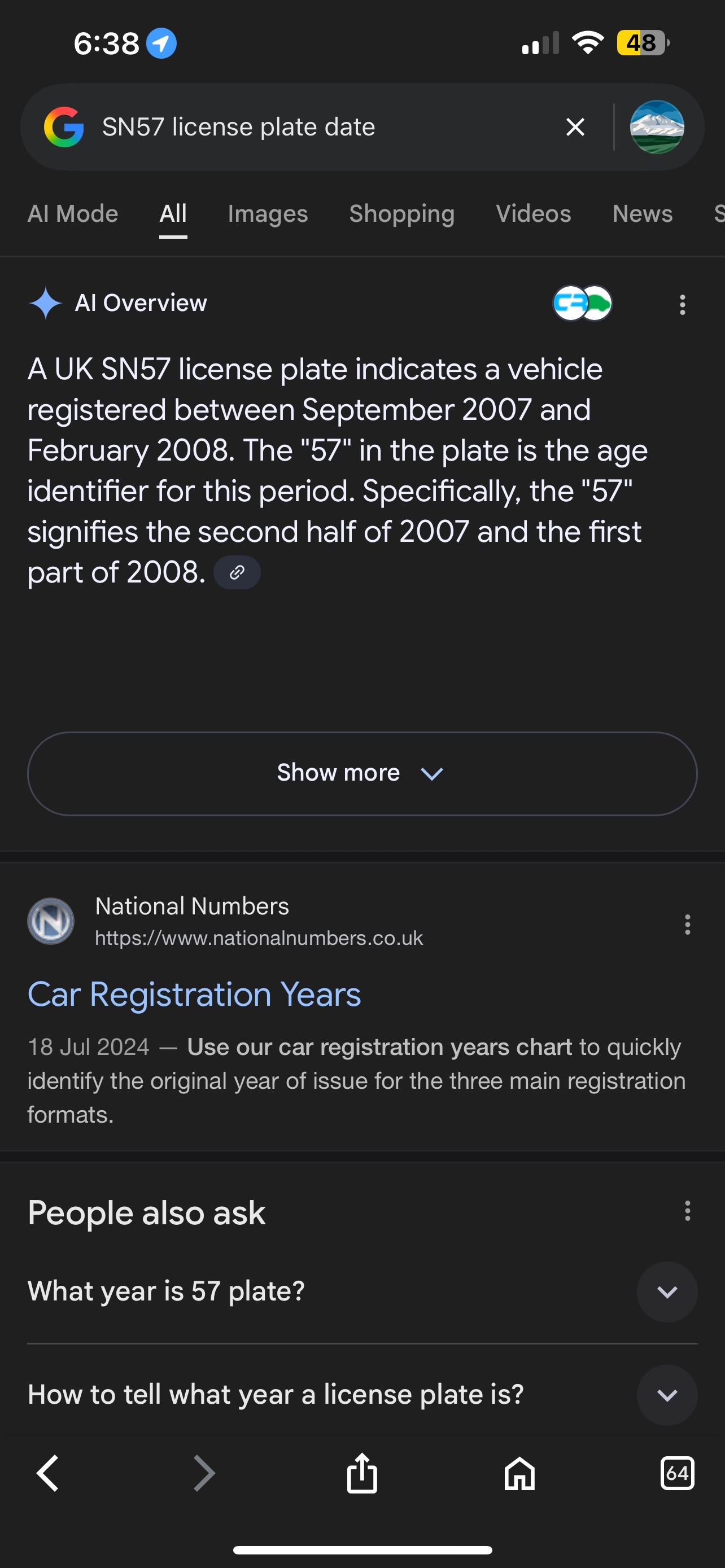This screenshot has width=725, height=1568.
Task: Clear the search query text
Action: [575, 127]
